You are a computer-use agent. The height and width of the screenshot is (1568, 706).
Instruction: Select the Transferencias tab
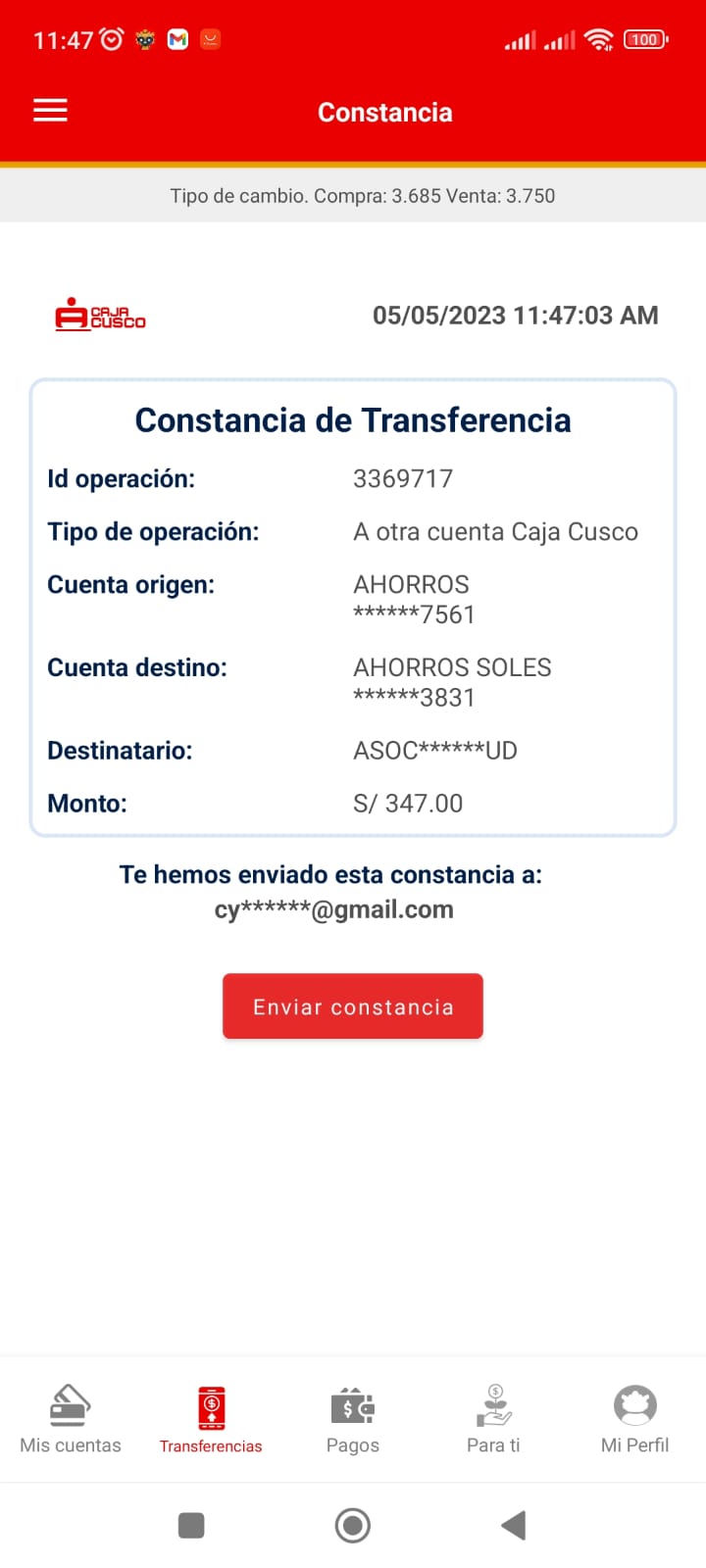click(x=211, y=1419)
